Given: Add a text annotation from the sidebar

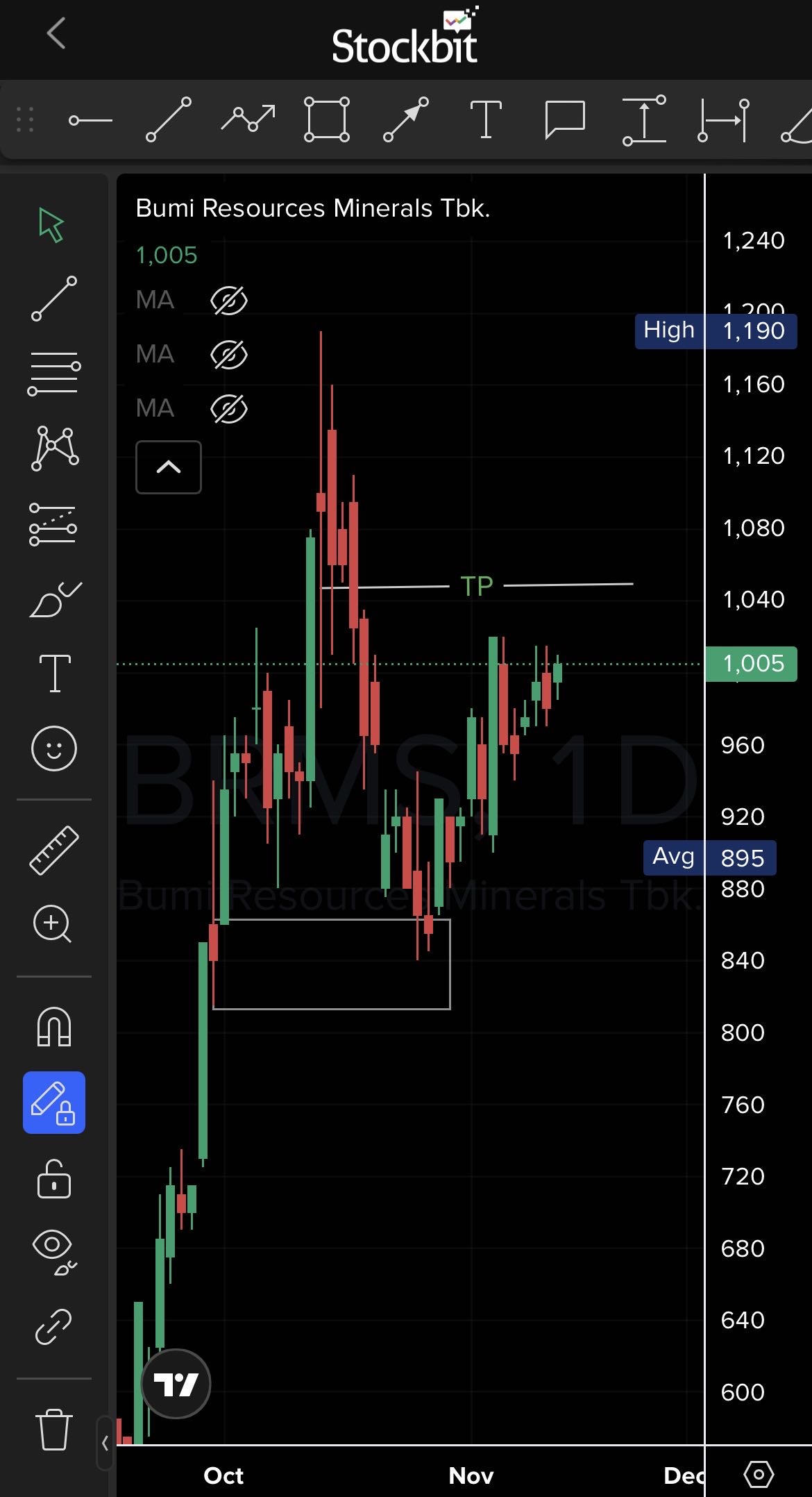Looking at the screenshot, I should (x=55, y=673).
